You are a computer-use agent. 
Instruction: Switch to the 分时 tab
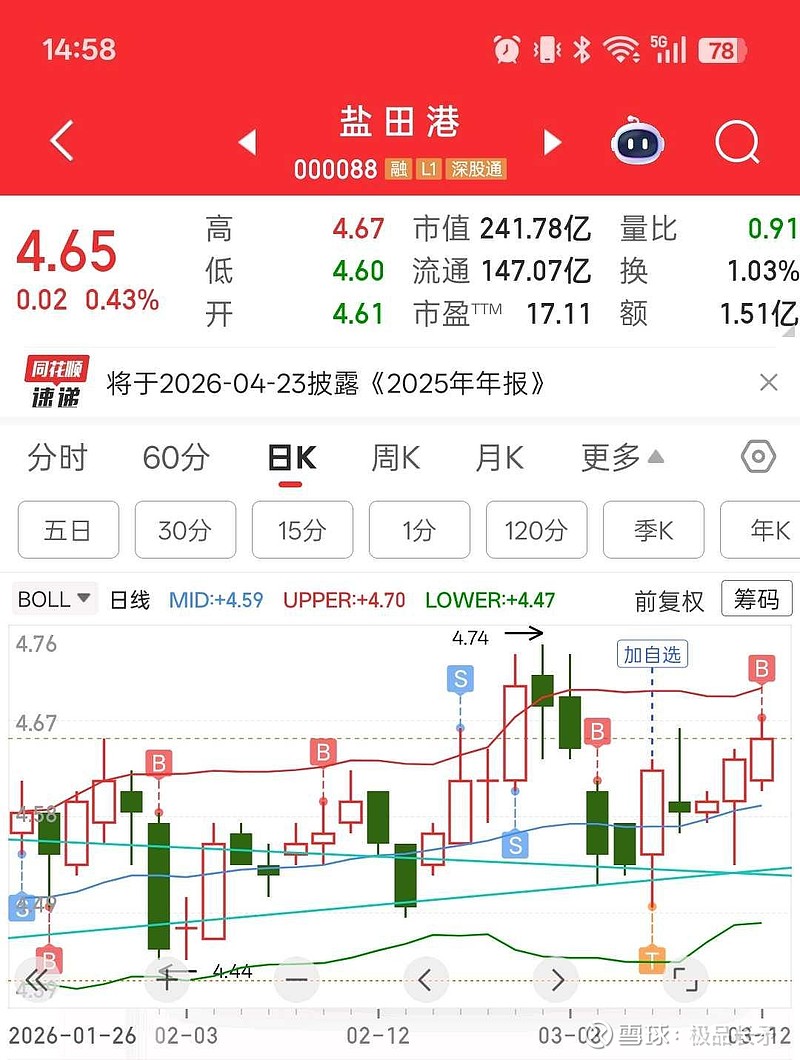coord(58,458)
